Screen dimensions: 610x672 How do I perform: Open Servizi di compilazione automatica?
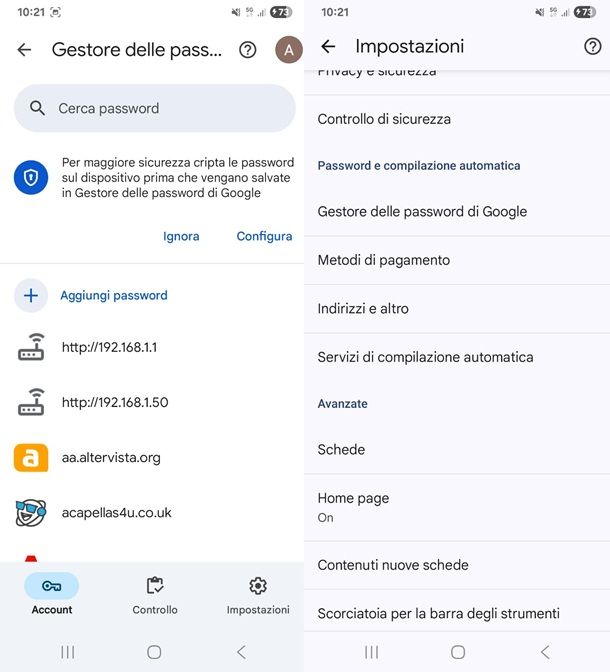pos(425,357)
